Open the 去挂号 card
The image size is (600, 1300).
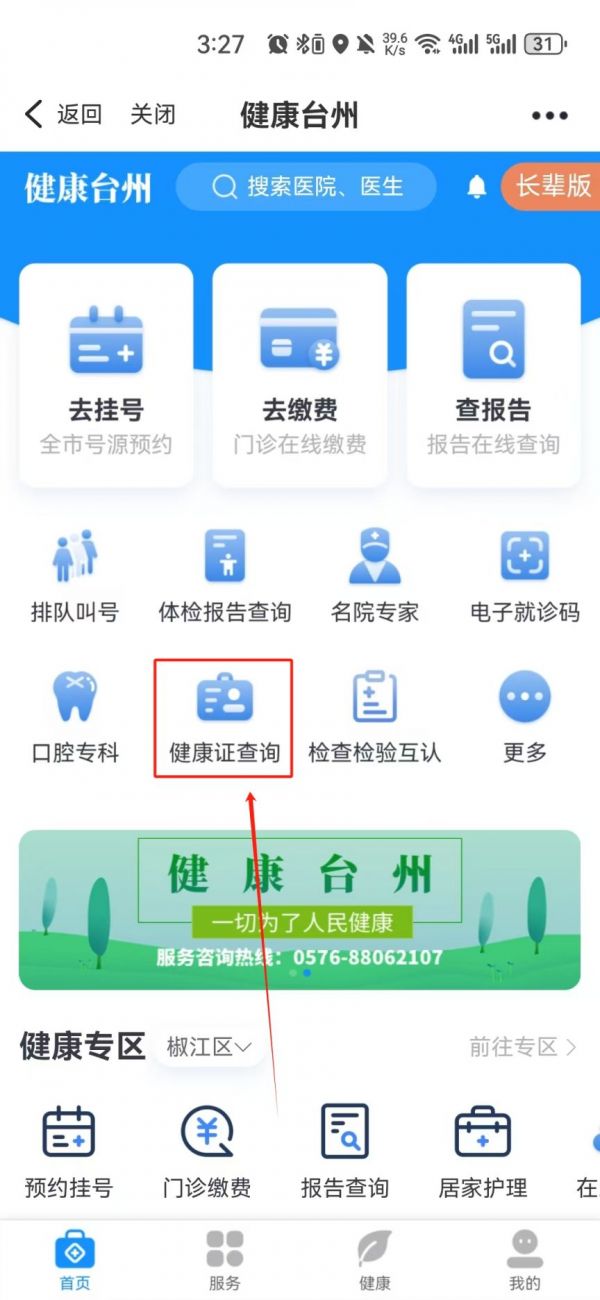[106, 375]
